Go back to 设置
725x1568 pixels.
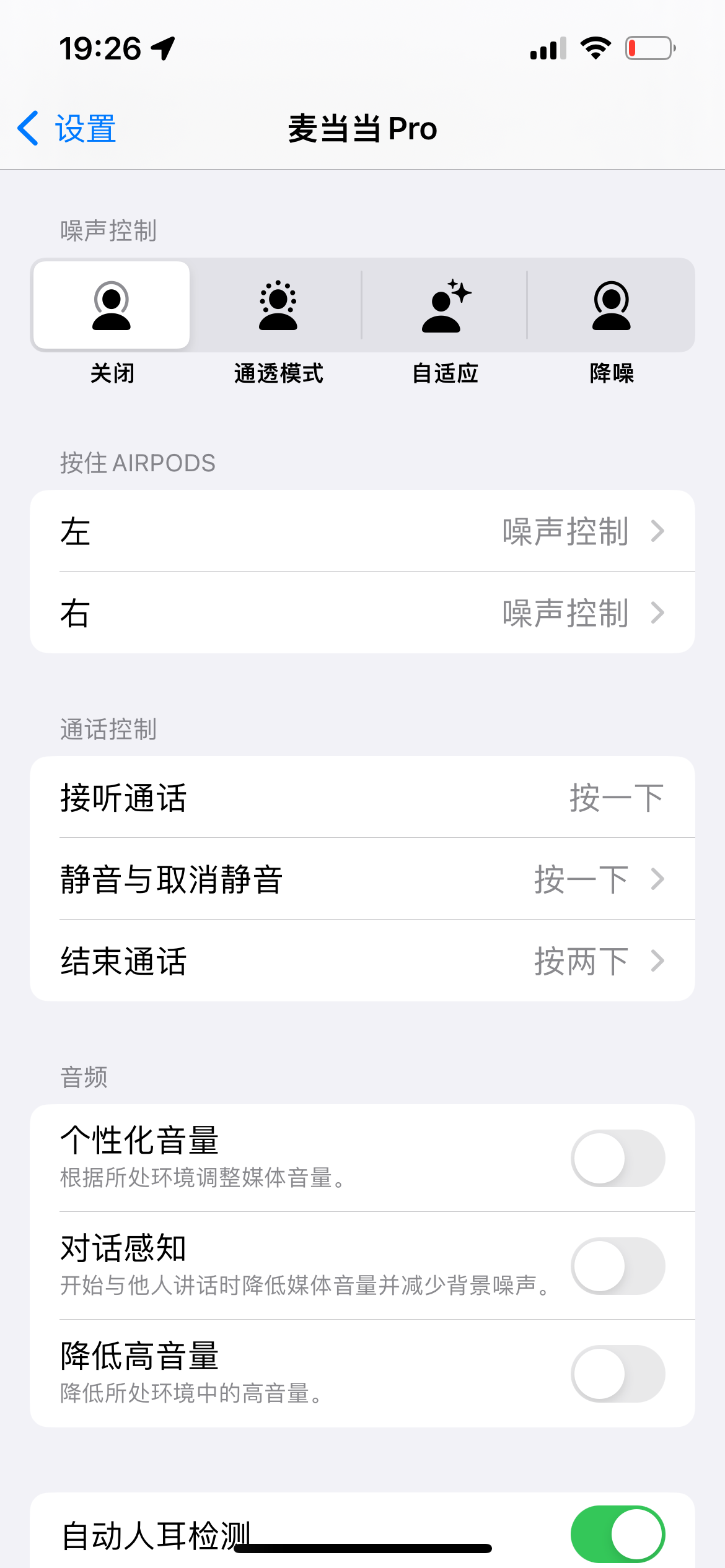coord(67,129)
